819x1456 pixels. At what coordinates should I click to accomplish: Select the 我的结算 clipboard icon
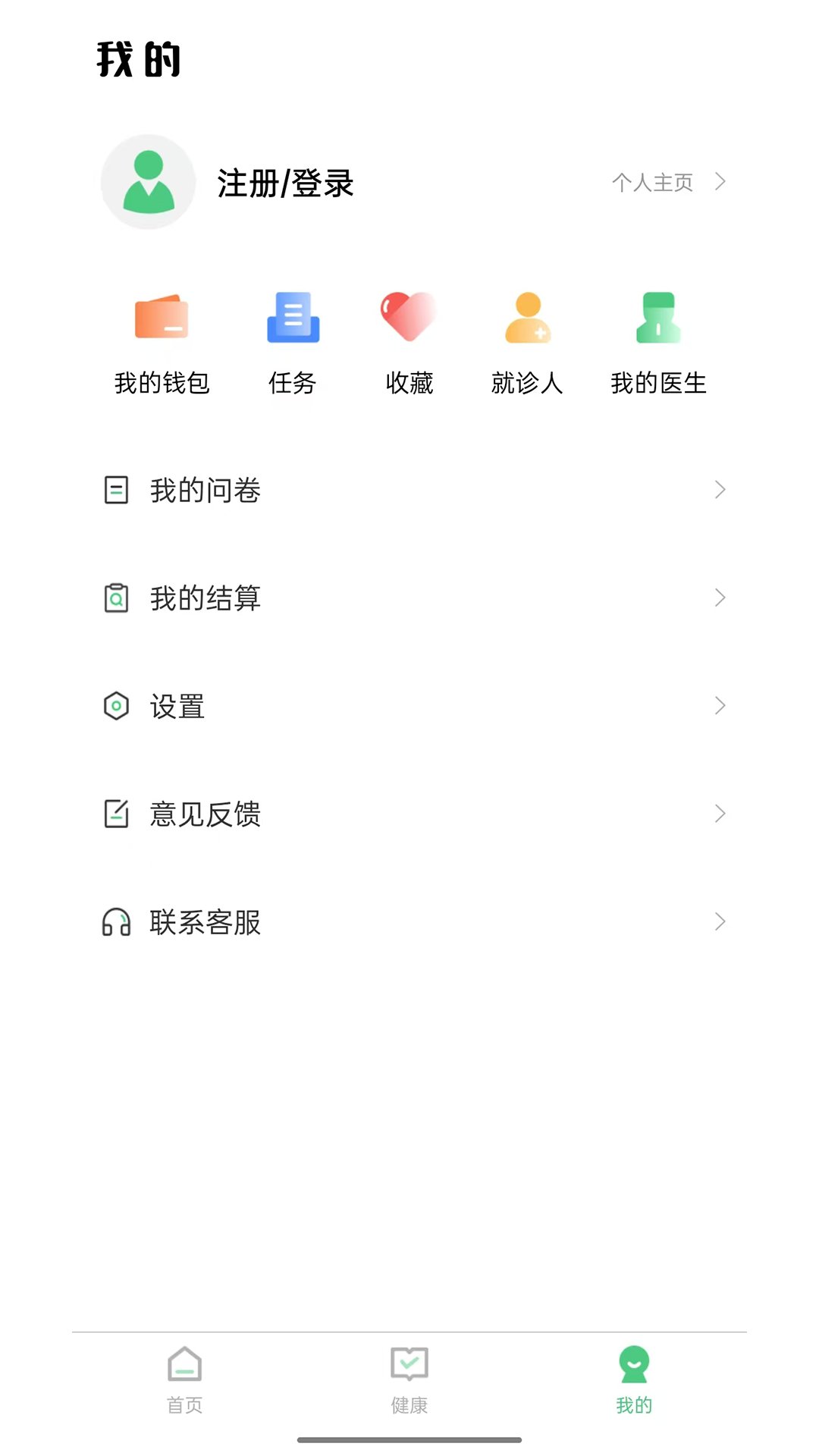(x=115, y=598)
